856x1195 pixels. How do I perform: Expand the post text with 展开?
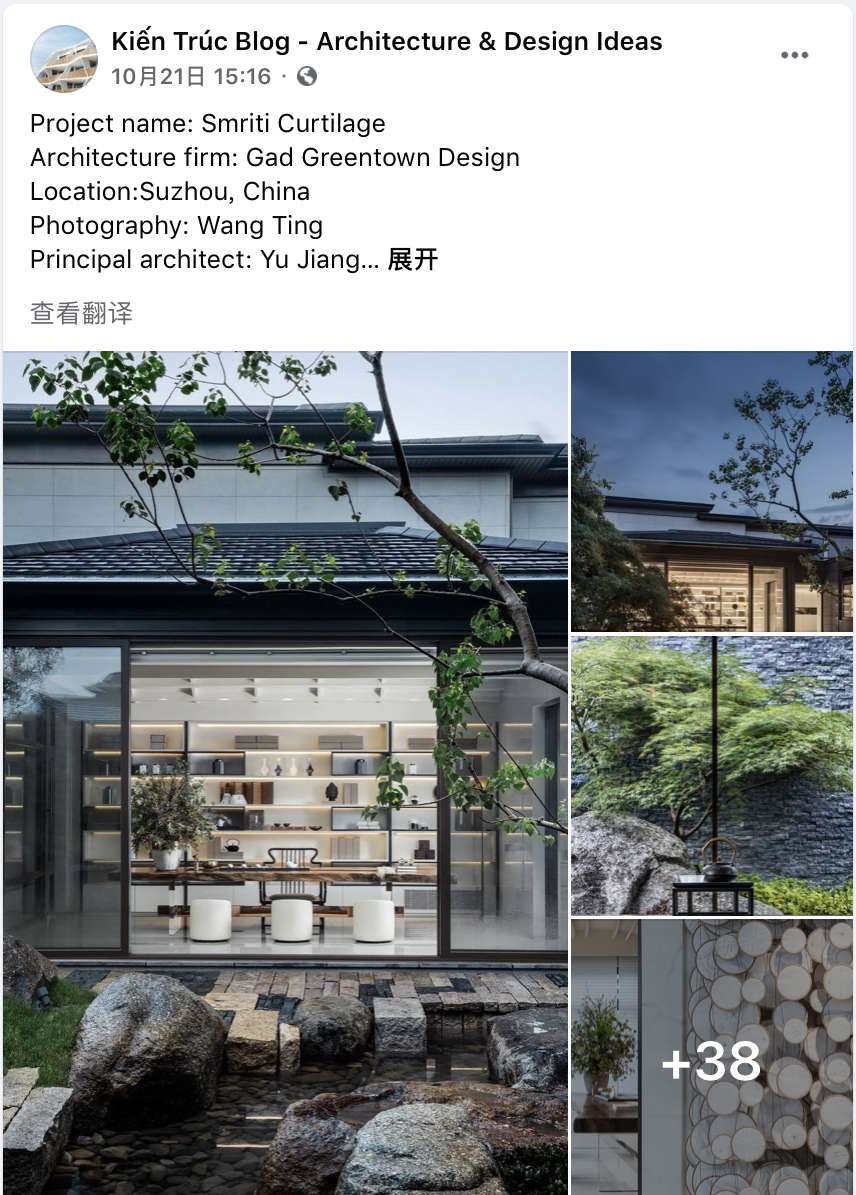click(x=412, y=260)
